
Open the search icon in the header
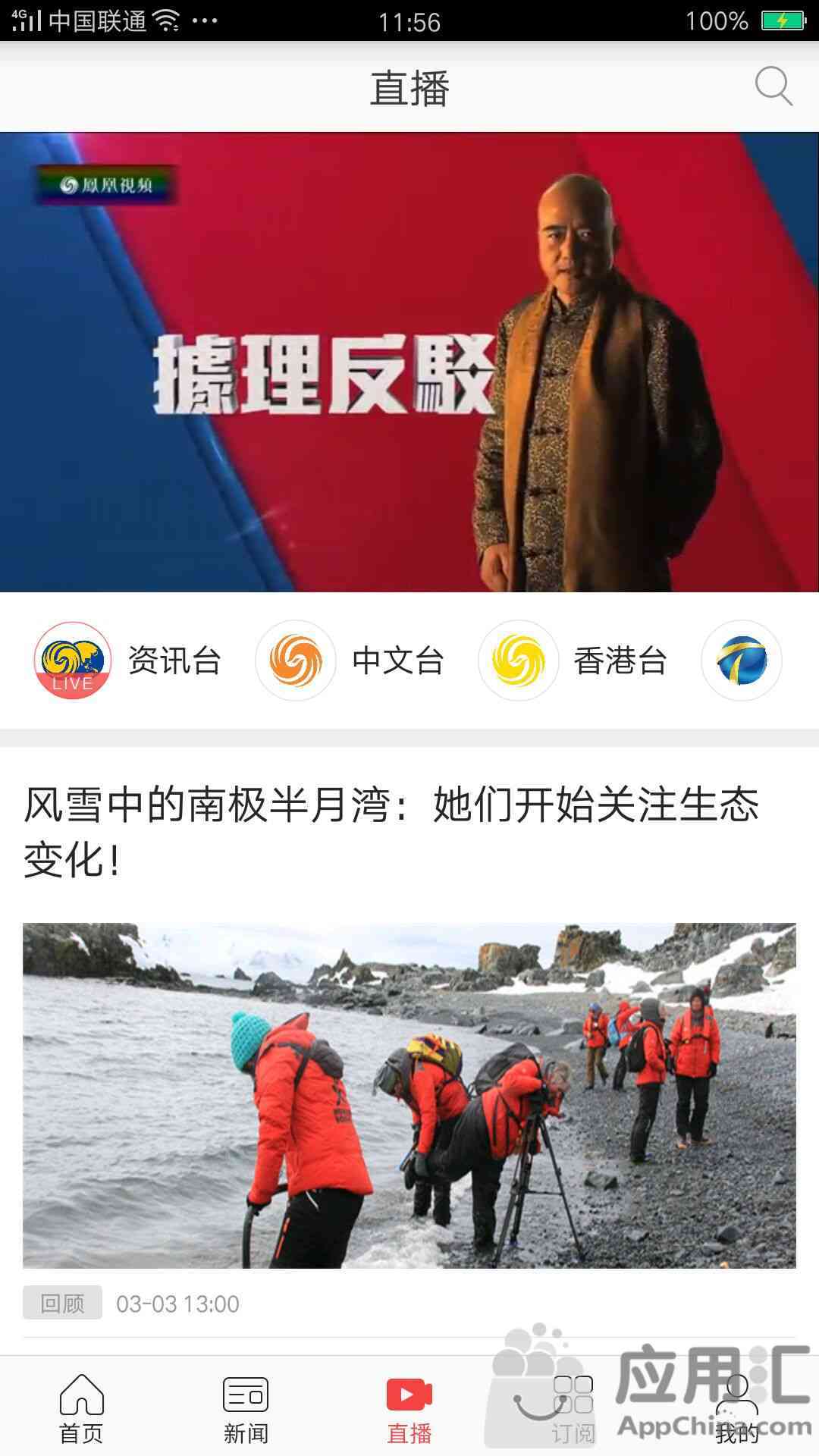[773, 86]
